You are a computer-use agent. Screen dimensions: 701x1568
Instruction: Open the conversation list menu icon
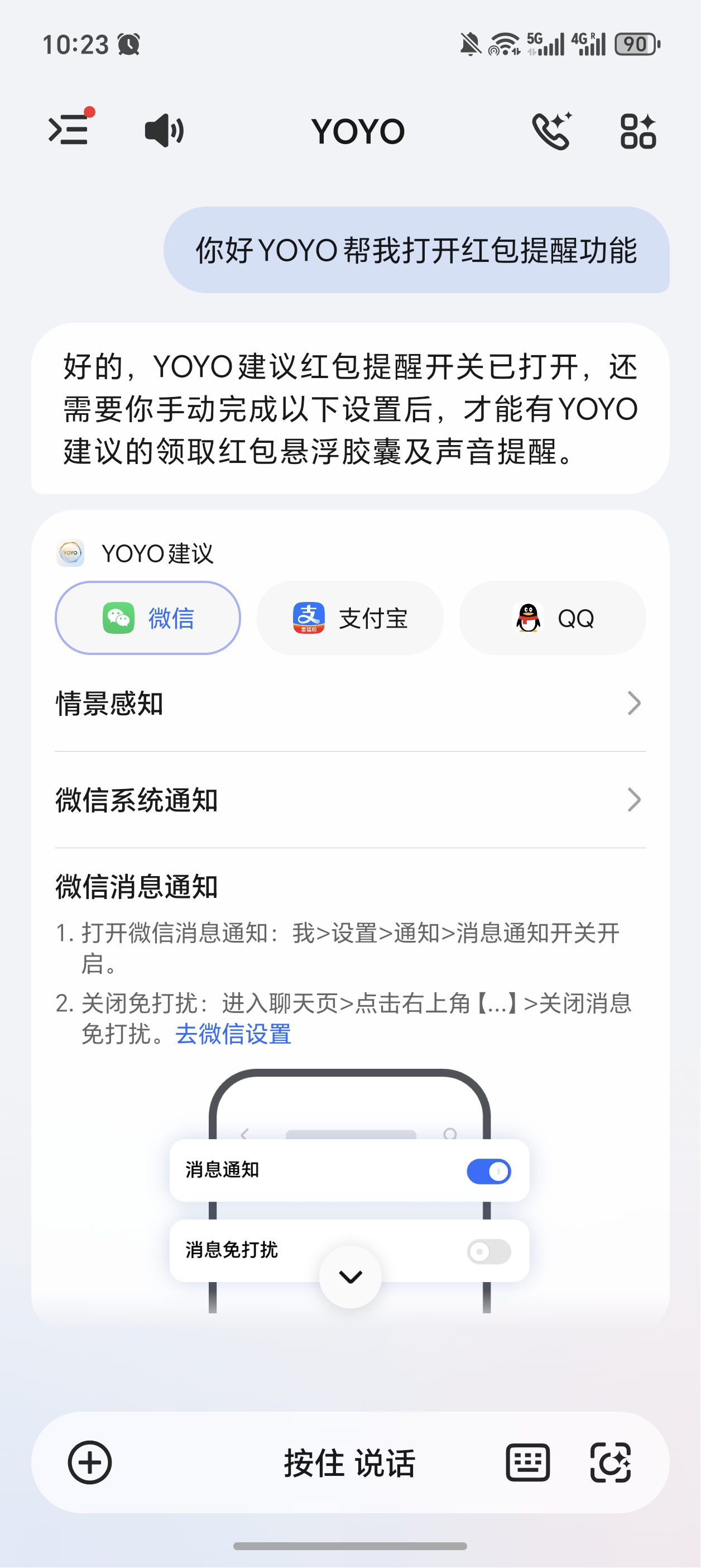click(x=69, y=130)
